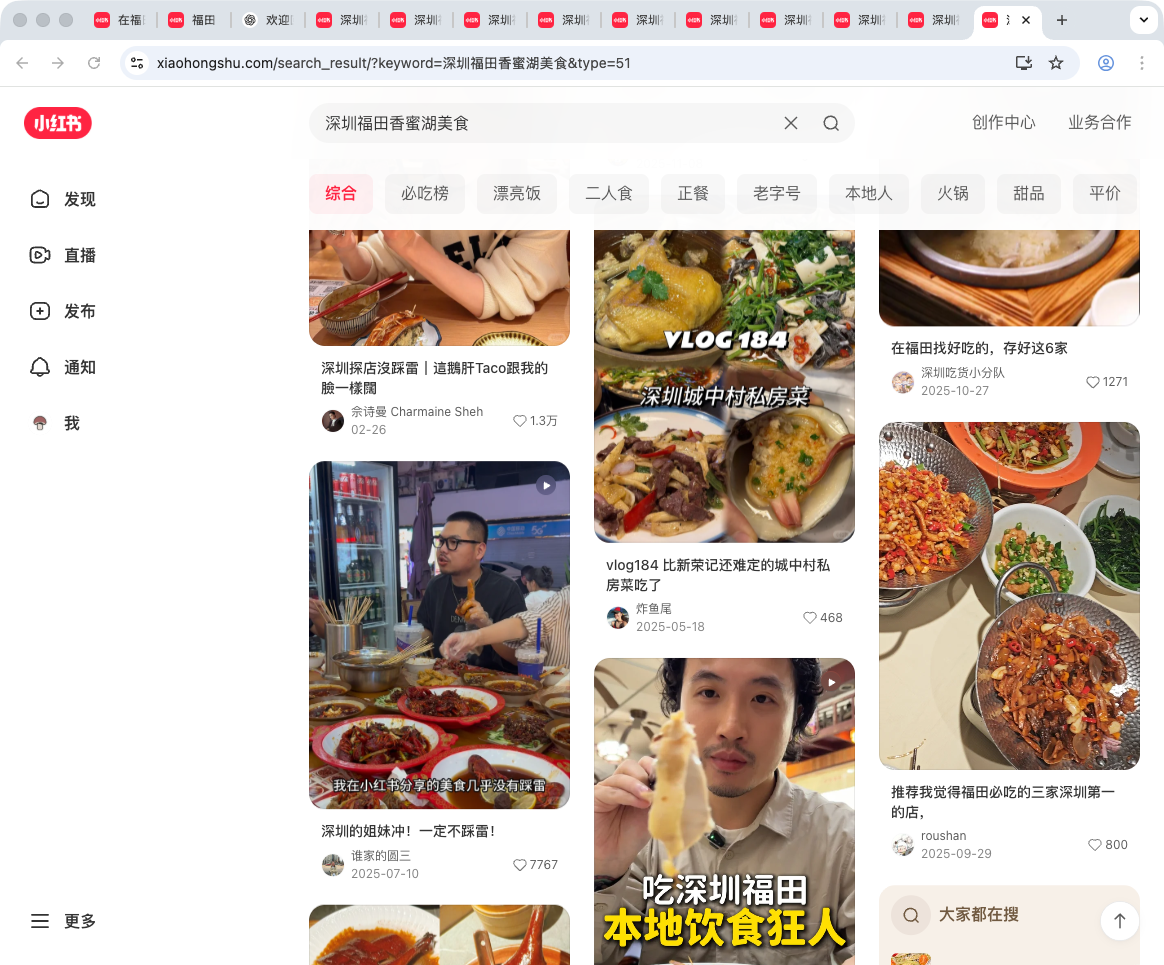Clear the search keyword with the X icon
Screen dimensions: 1164x965
[791, 123]
